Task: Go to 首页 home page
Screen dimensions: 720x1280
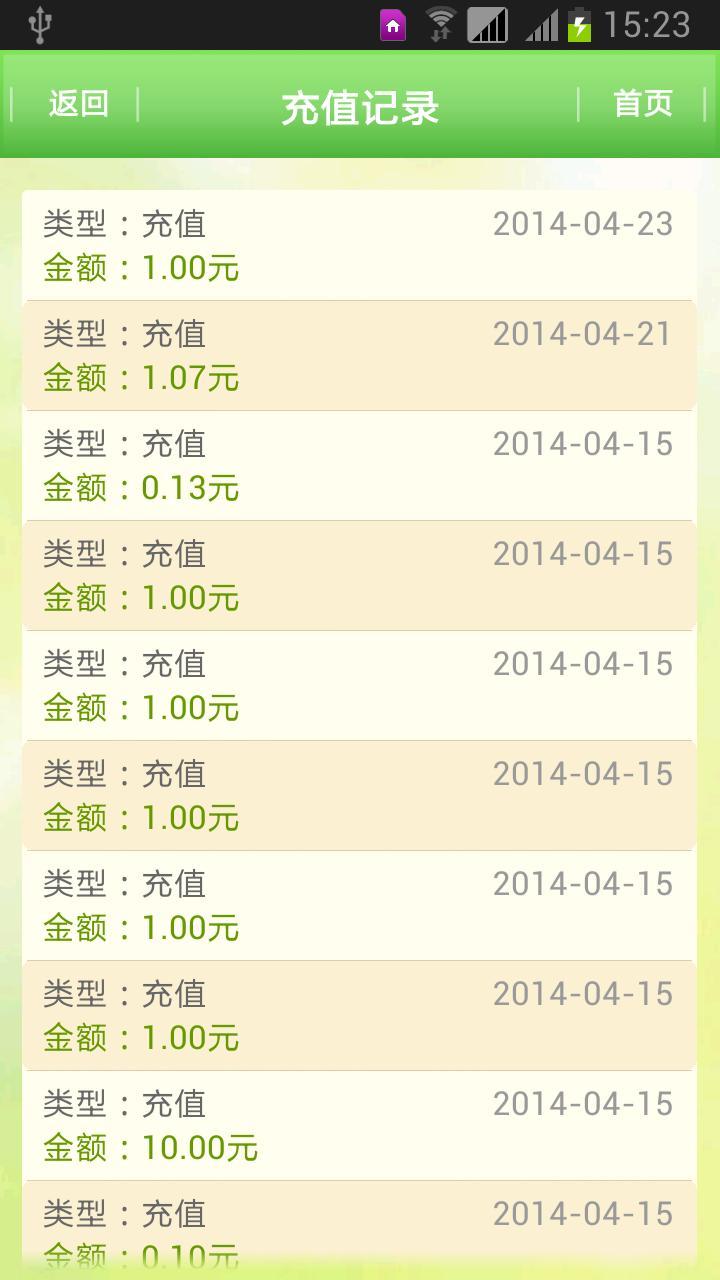Action: click(642, 104)
